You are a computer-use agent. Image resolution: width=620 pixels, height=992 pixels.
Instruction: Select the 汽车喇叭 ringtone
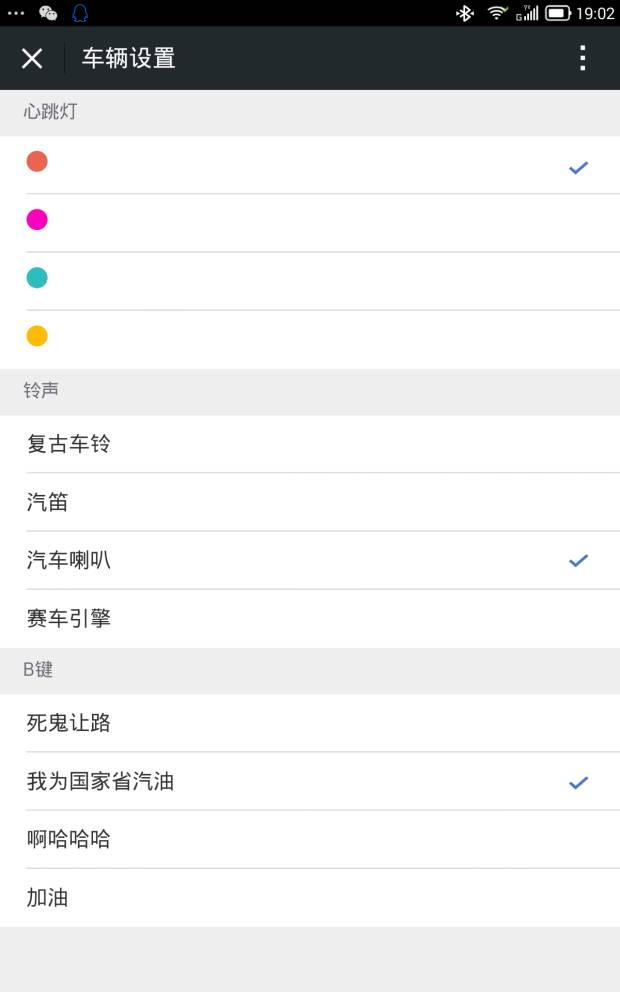click(x=310, y=560)
